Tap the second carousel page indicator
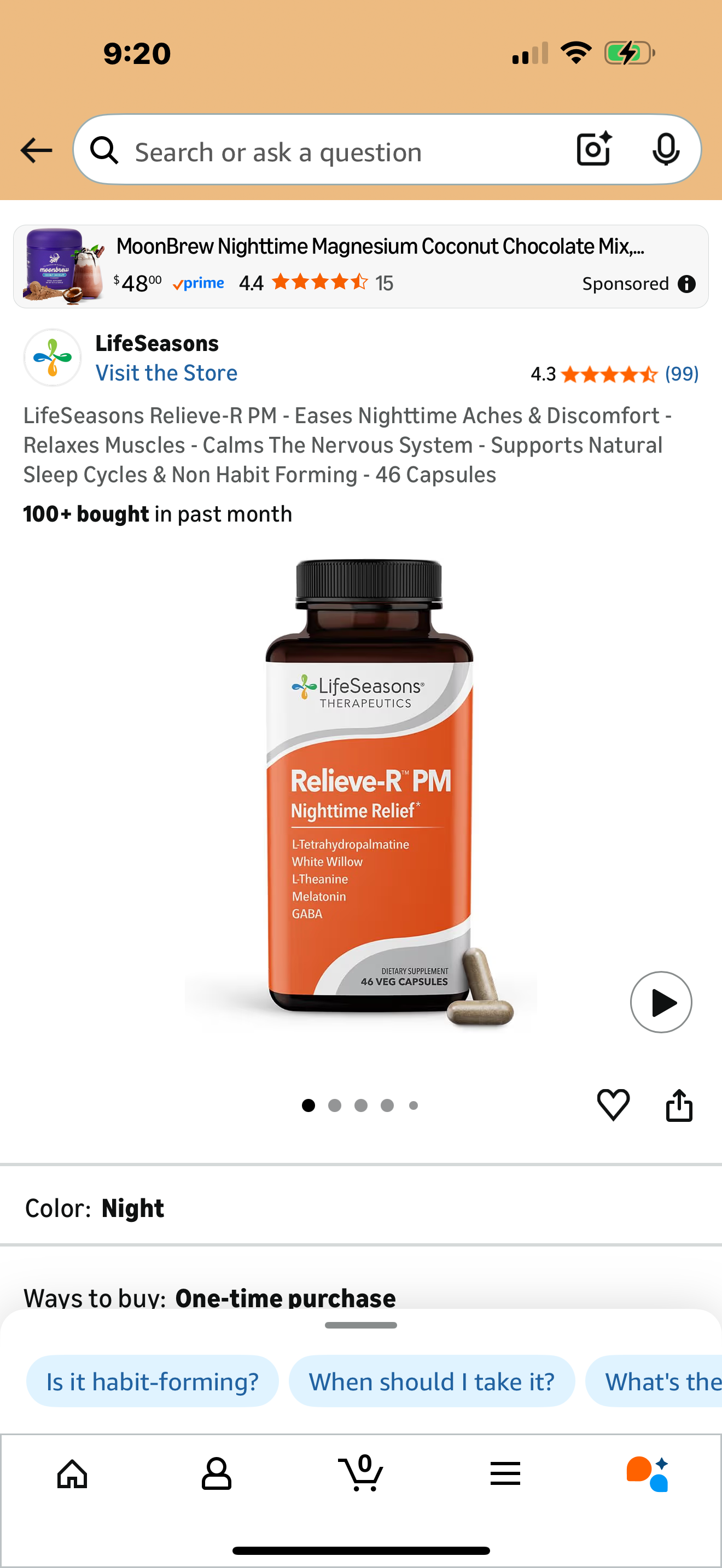This screenshot has height=1568, width=722. point(335,1105)
